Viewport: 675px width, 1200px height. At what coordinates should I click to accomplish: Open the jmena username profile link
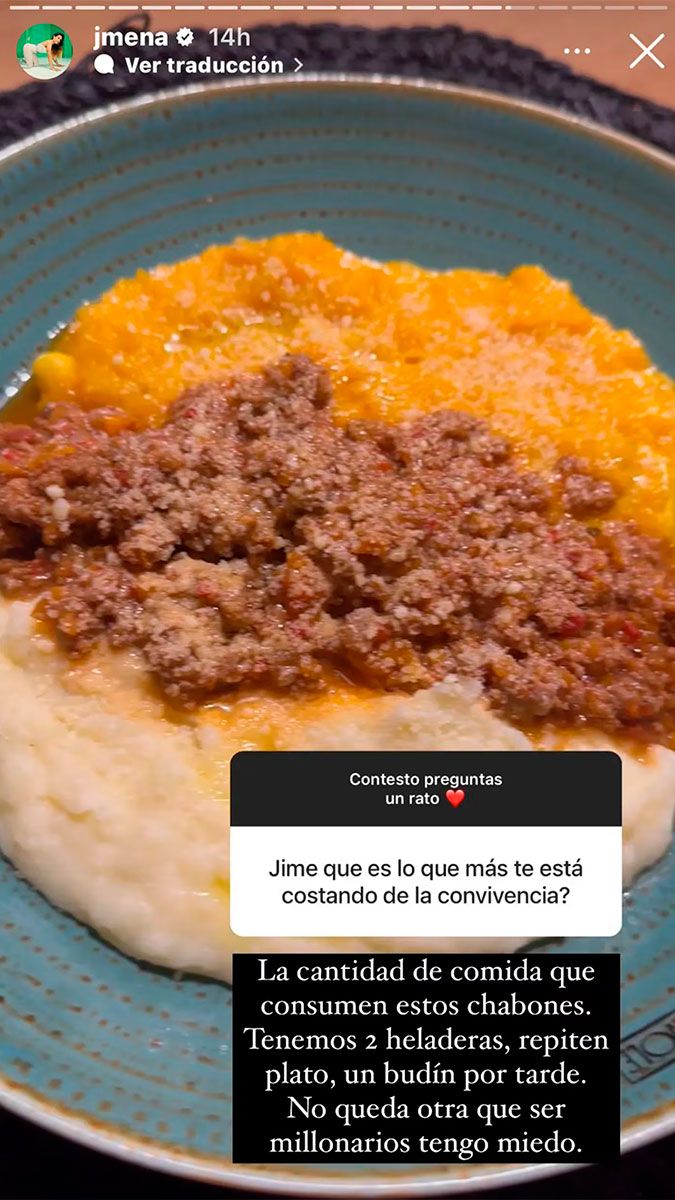tap(130, 37)
